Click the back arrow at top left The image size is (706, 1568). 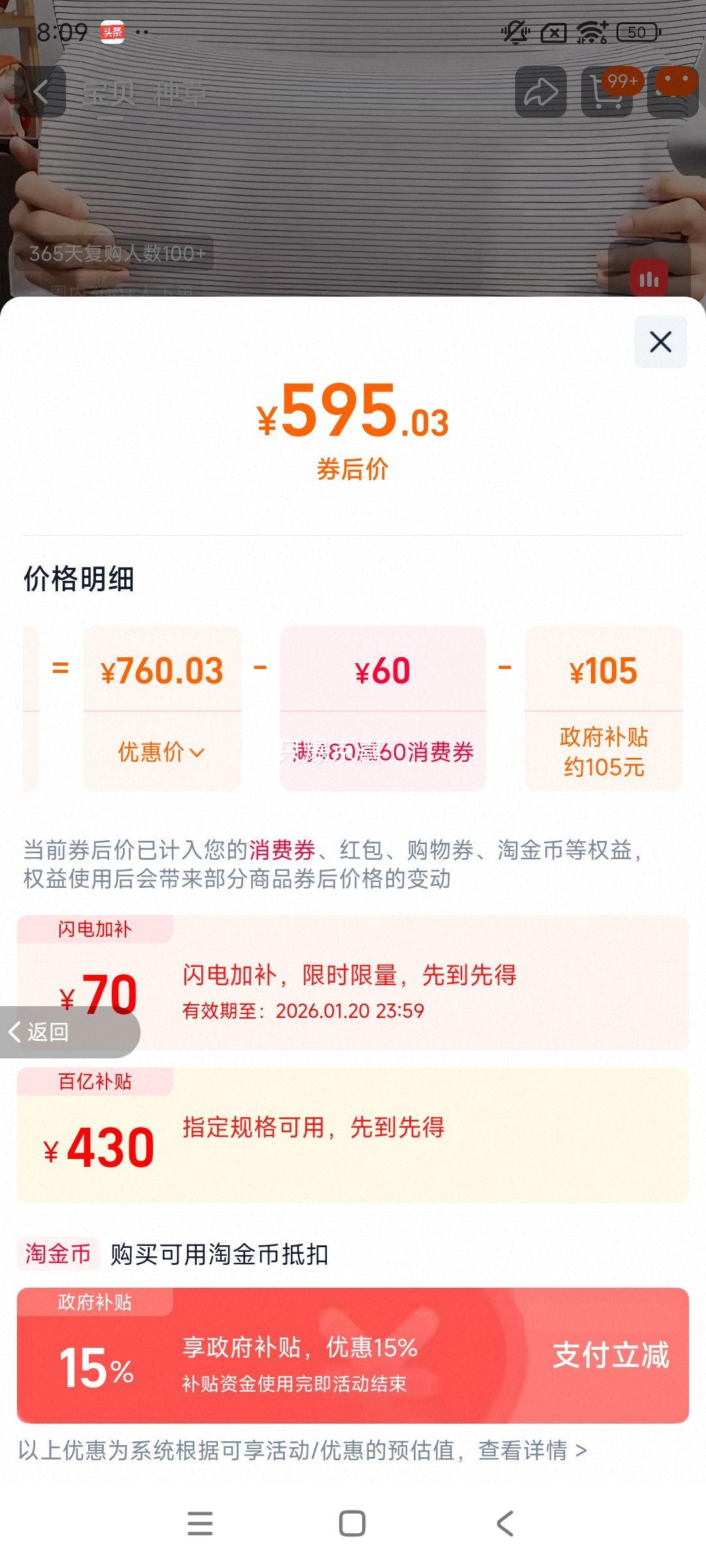pos(42,91)
